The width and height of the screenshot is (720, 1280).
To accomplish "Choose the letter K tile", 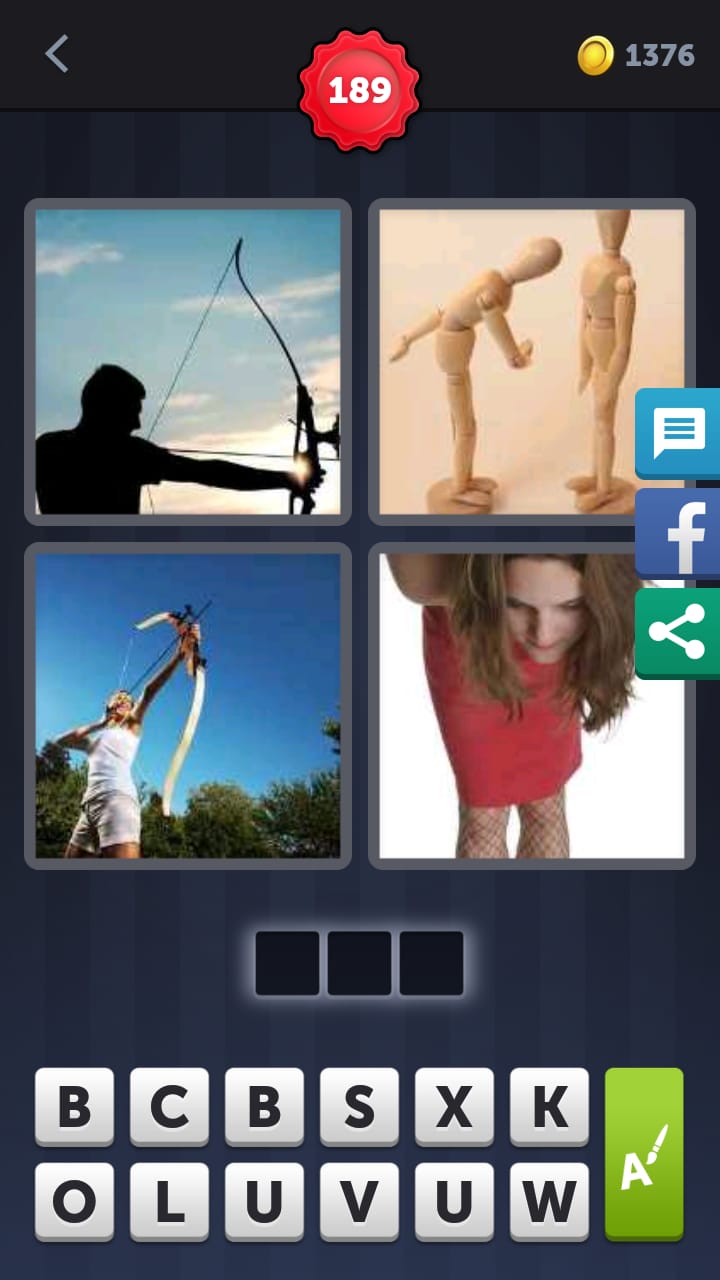I will [x=549, y=1106].
